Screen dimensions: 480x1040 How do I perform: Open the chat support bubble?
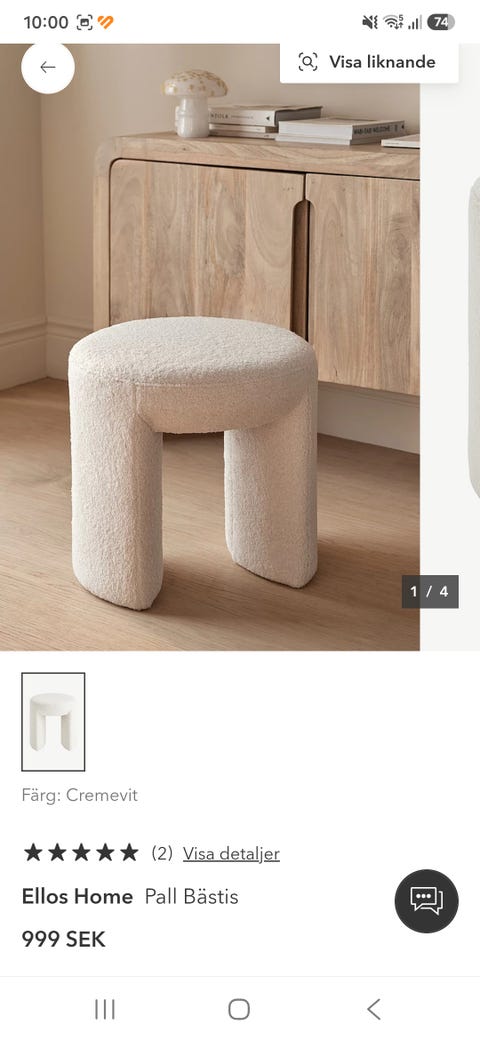click(x=426, y=901)
